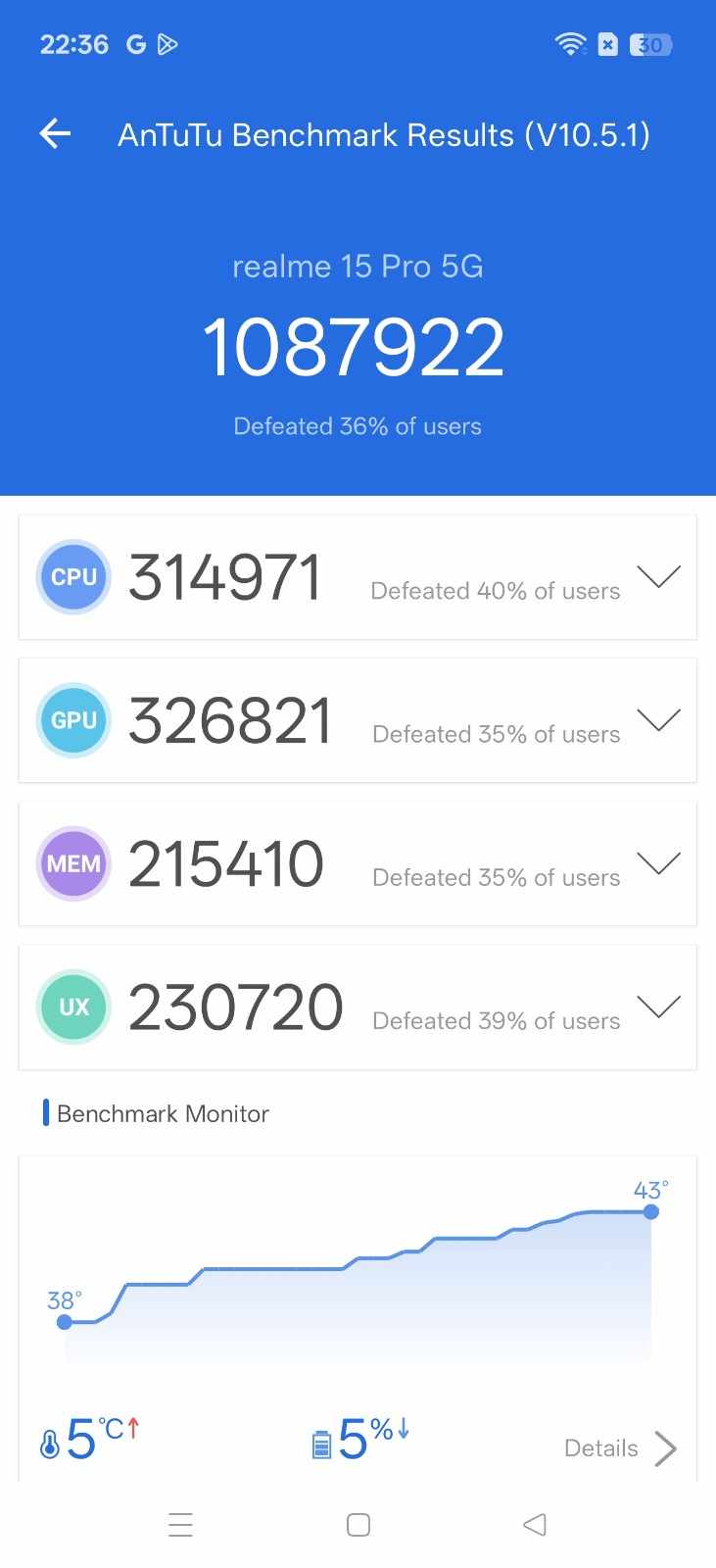
Task: Expand the CPU score details
Action: (658, 576)
